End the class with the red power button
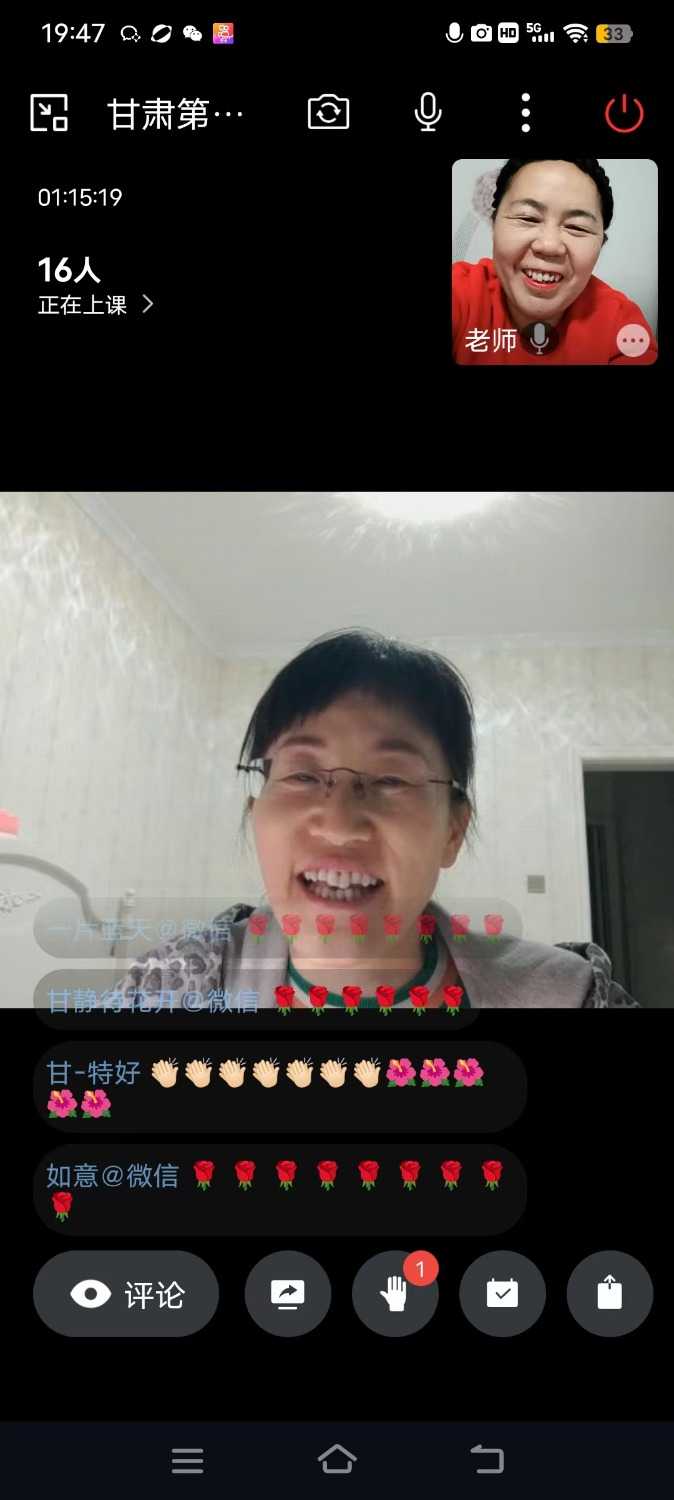Viewport: 674px width, 1500px height. (624, 113)
